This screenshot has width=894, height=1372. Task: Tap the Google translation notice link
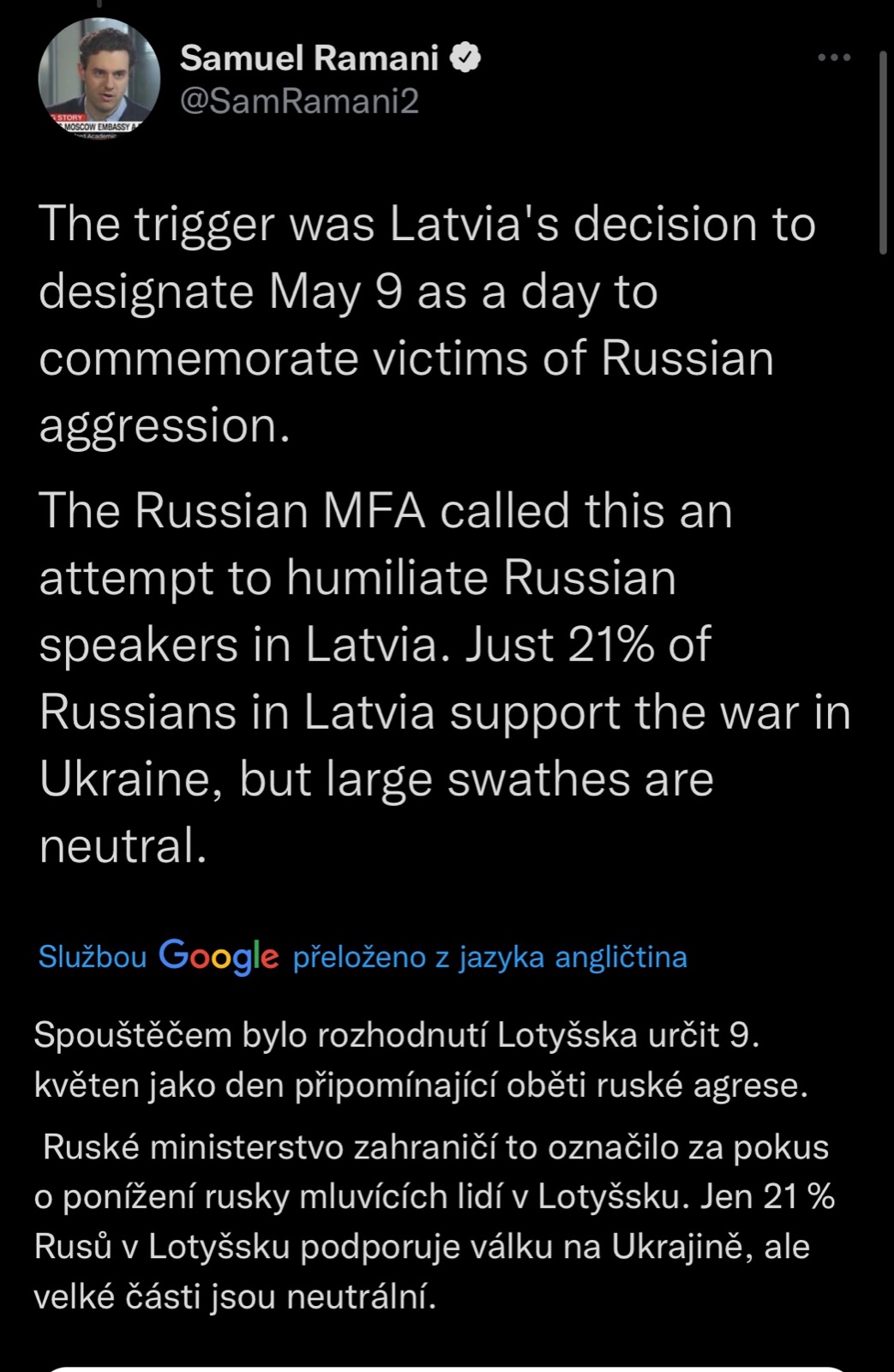[x=363, y=956]
